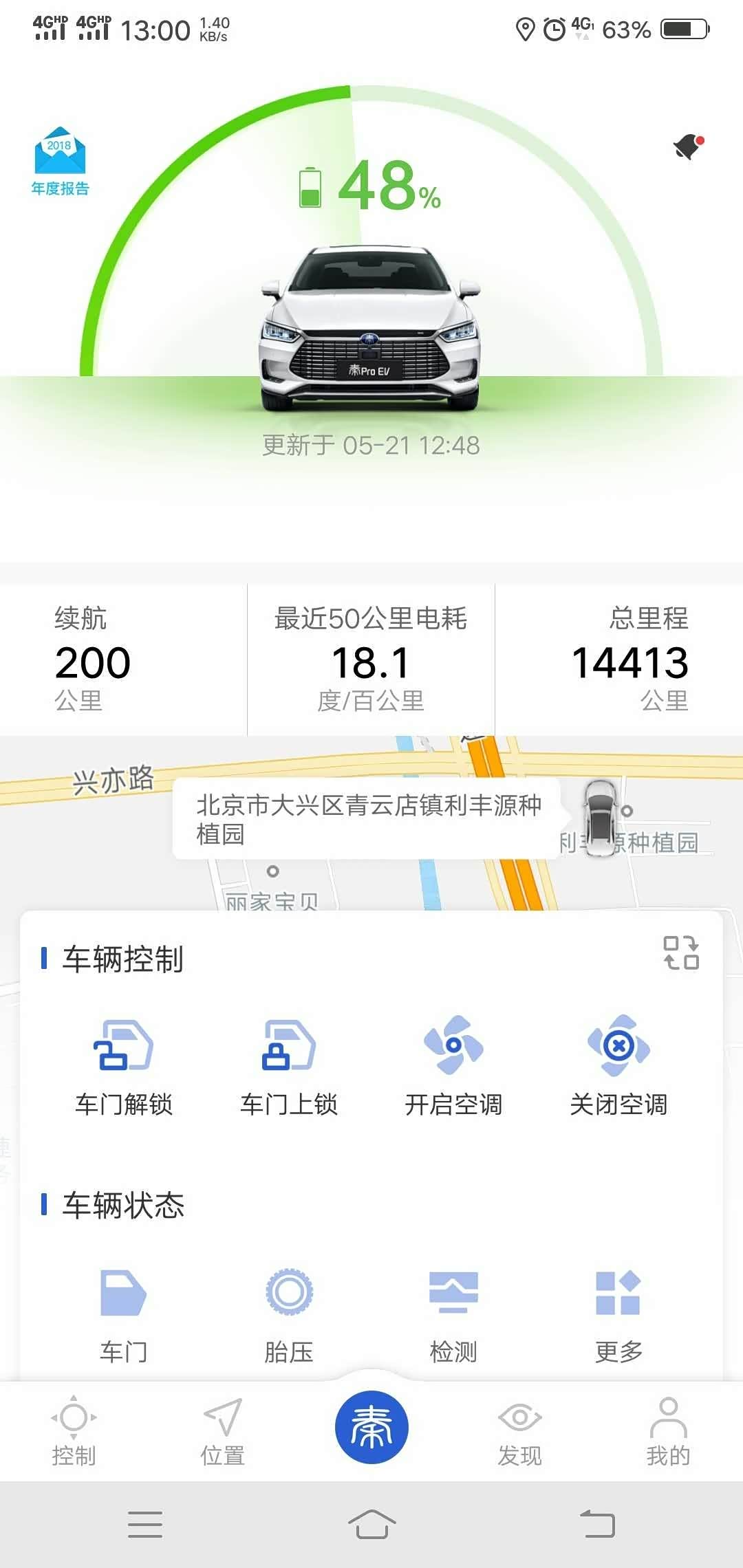Open the vehicle control edit icon
The height and width of the screenshot is (1568, 743).
[x=680, y=953]
